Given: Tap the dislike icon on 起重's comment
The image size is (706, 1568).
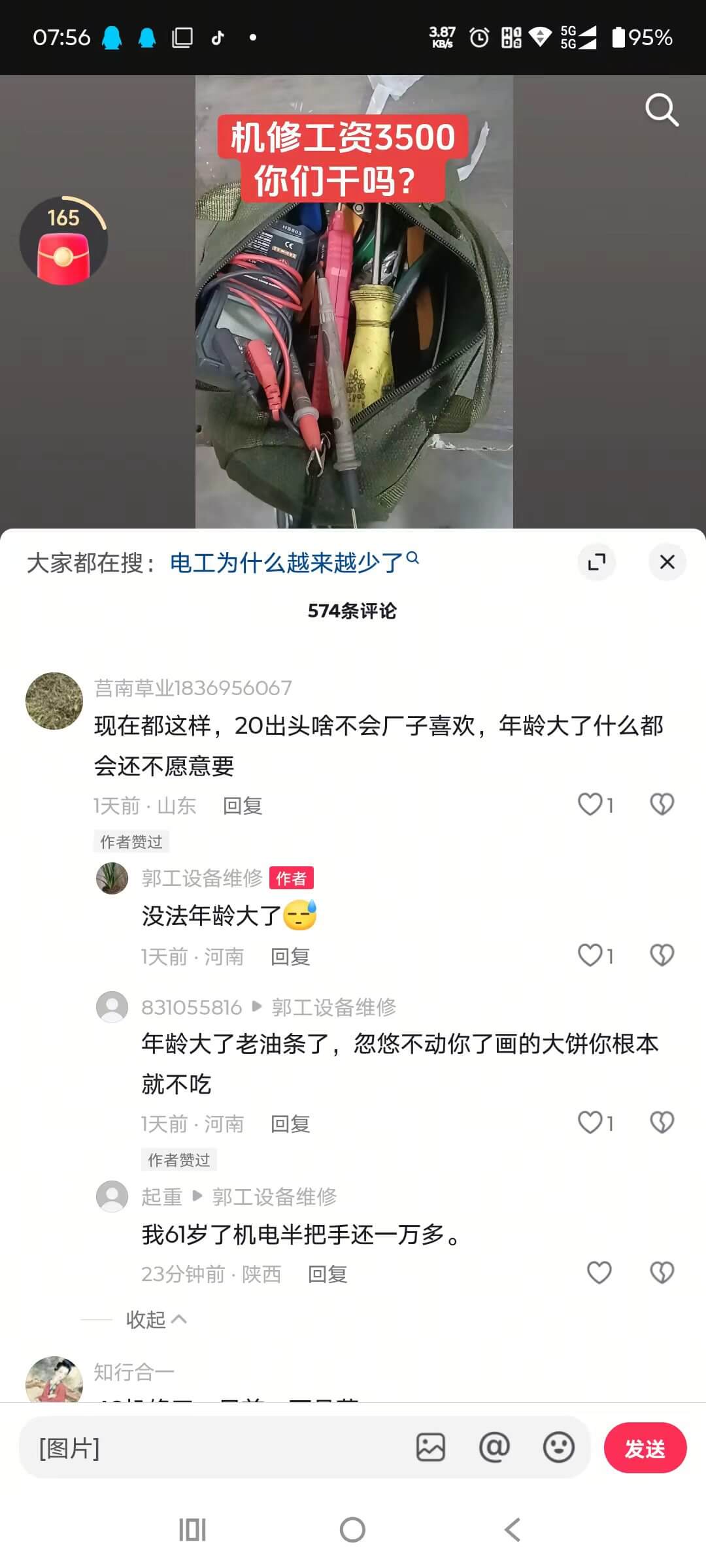Looking at the screenshot, I should pos(662,1273).
